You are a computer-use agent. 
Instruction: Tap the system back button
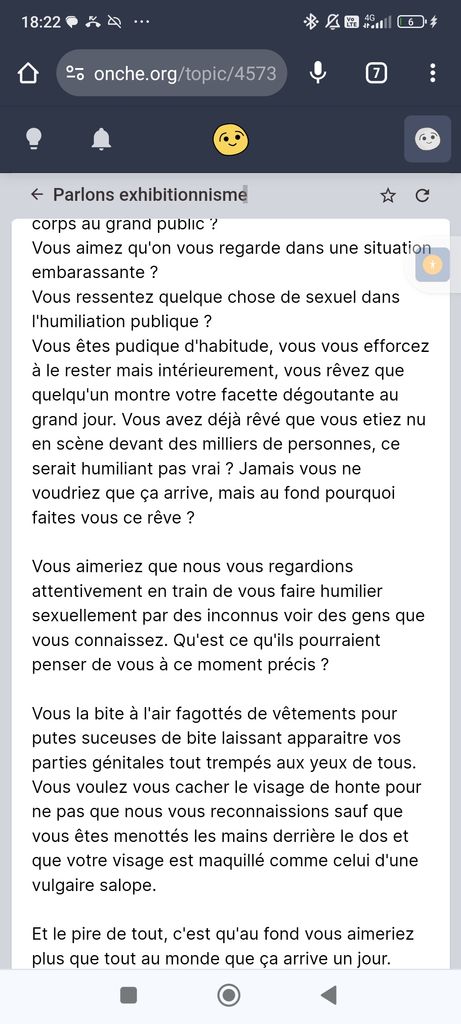[328, 995]
